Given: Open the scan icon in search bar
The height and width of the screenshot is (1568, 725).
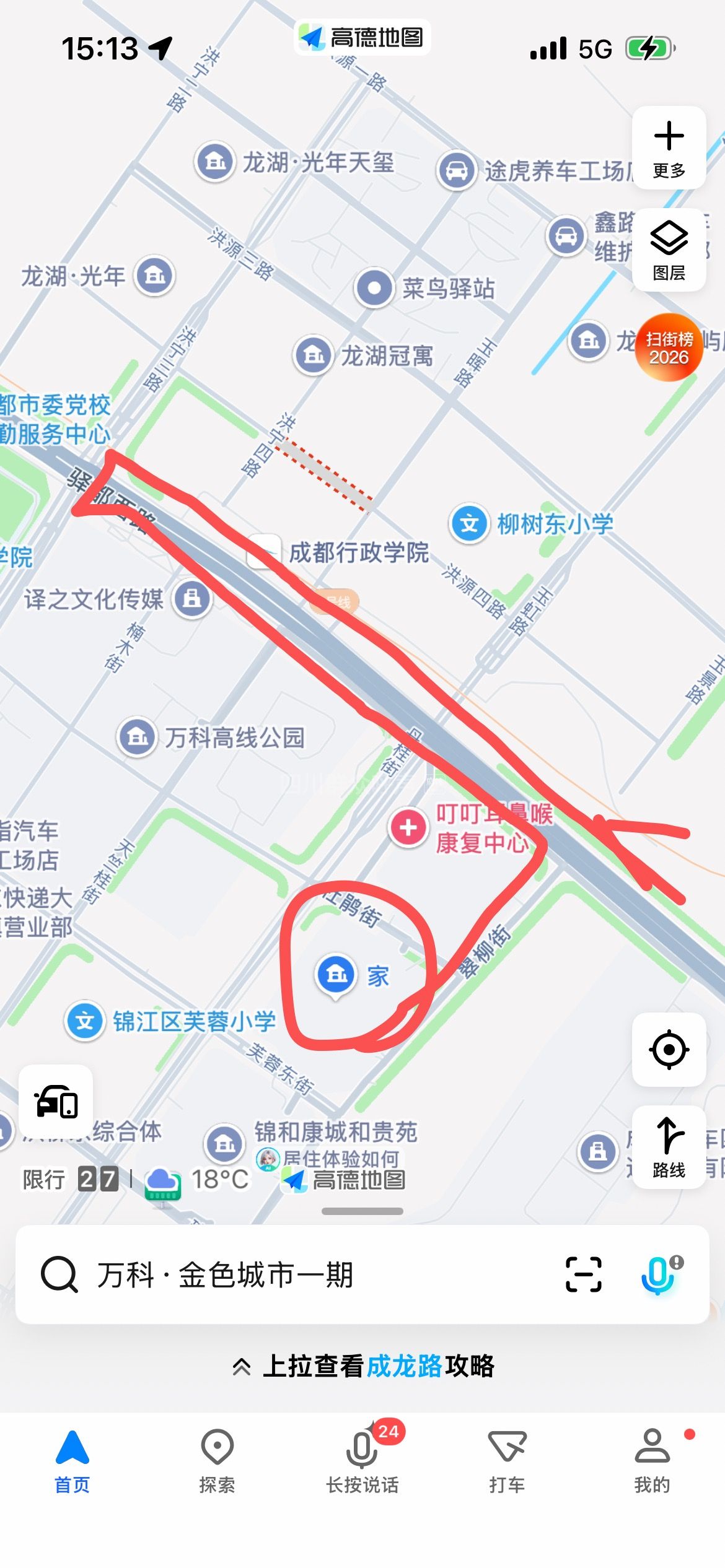Looking at the screenshot, I should point(583,1274).
